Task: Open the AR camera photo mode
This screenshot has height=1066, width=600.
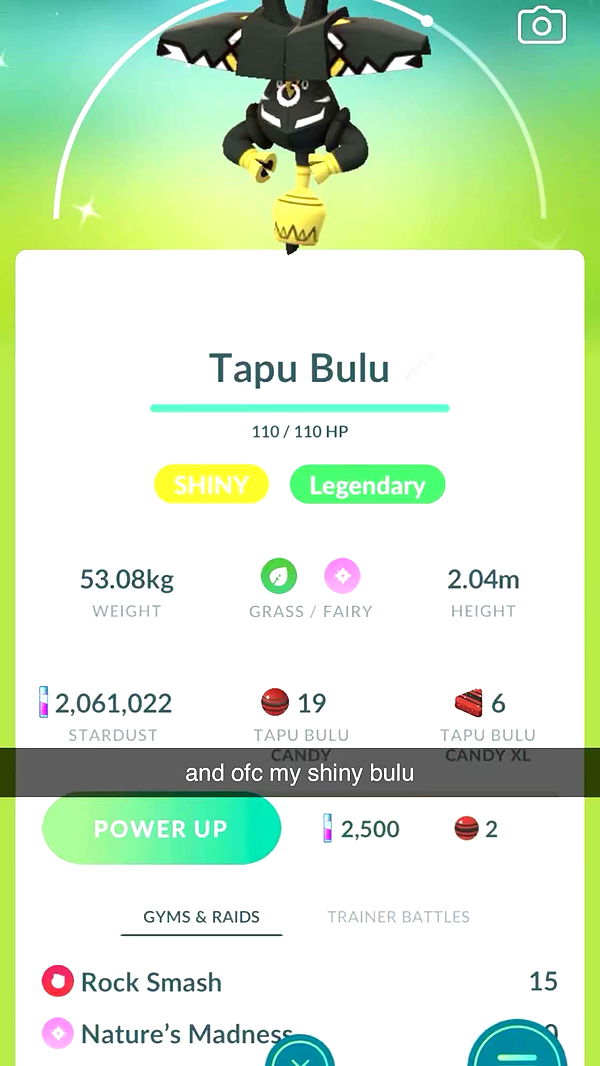Action: tap(541, 26)
